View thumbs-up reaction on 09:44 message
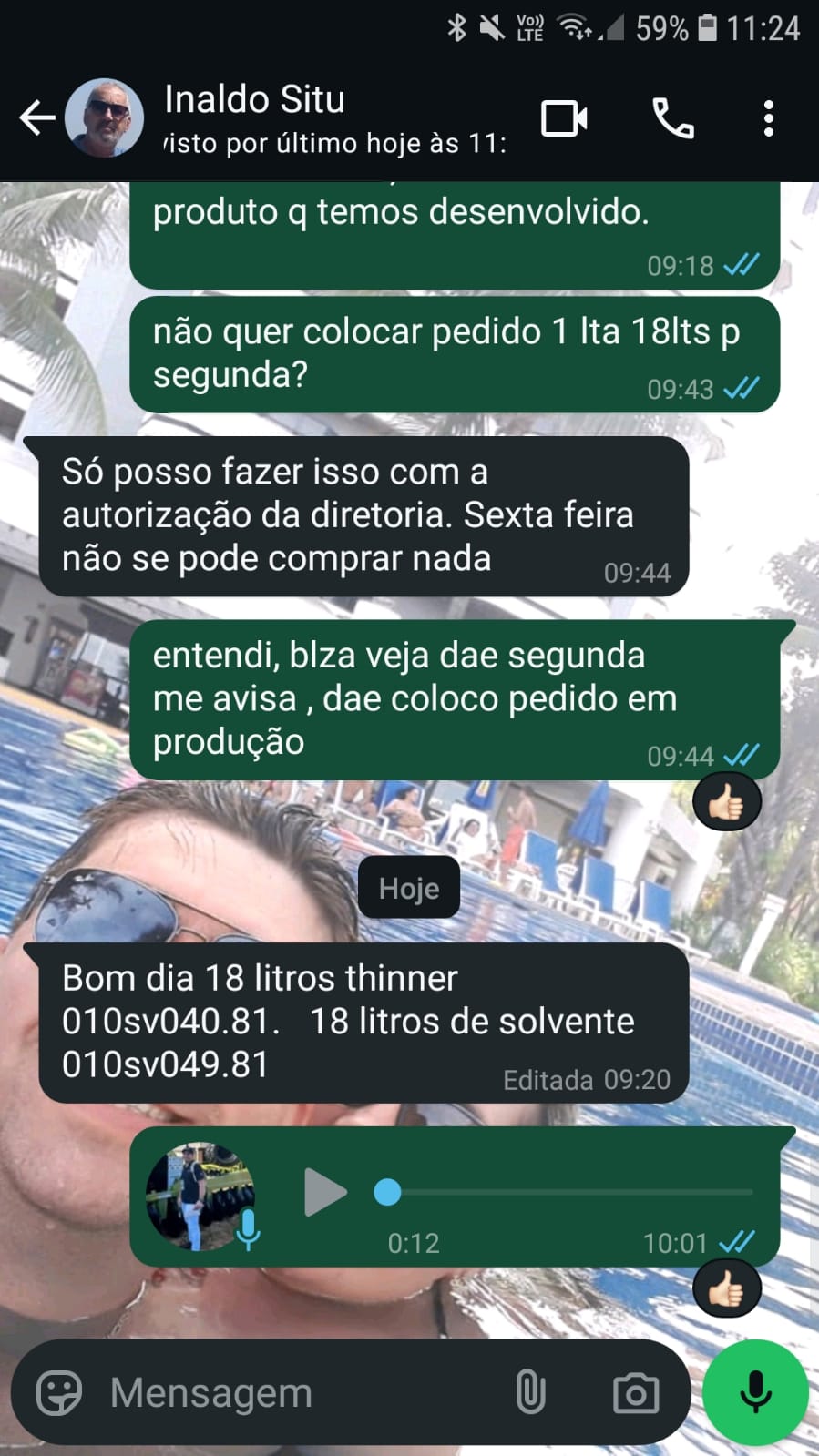 pyautogui.click(x=726, y=803)
